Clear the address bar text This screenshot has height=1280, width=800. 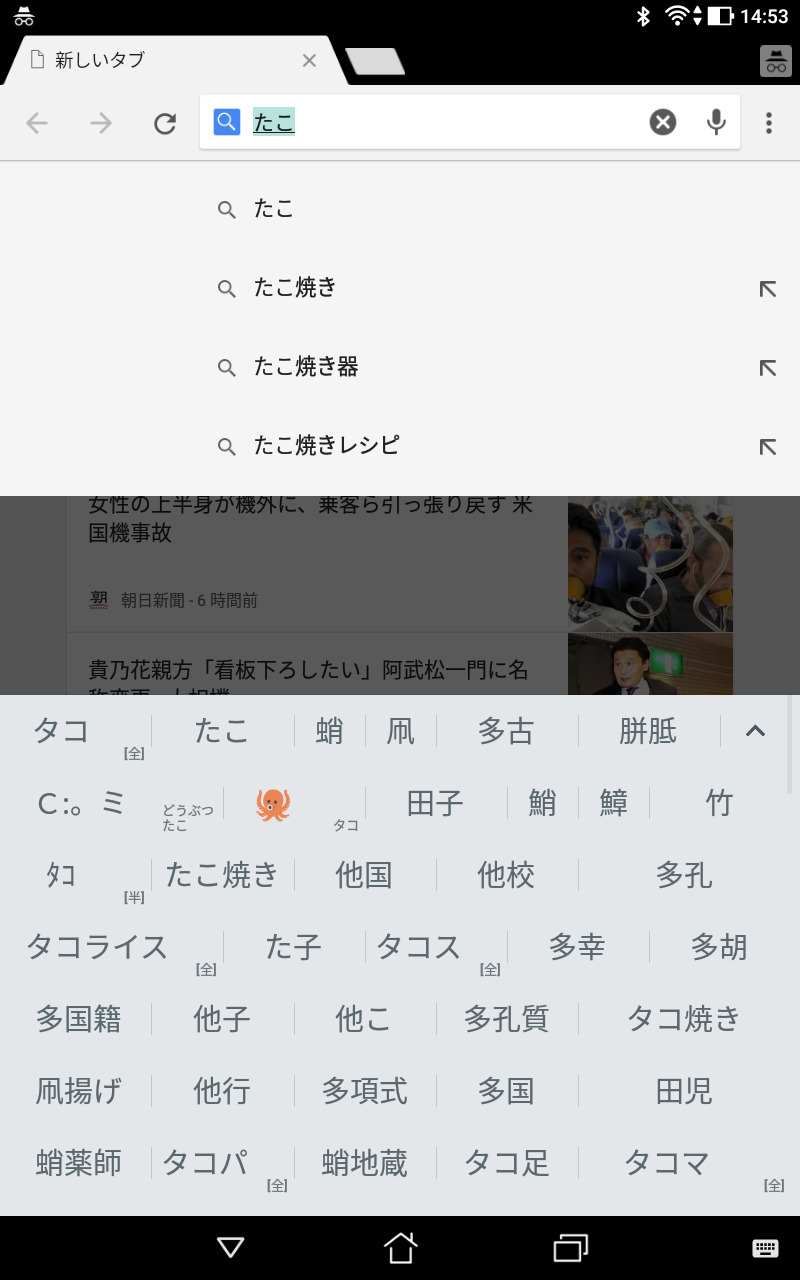tap(663, 122)
